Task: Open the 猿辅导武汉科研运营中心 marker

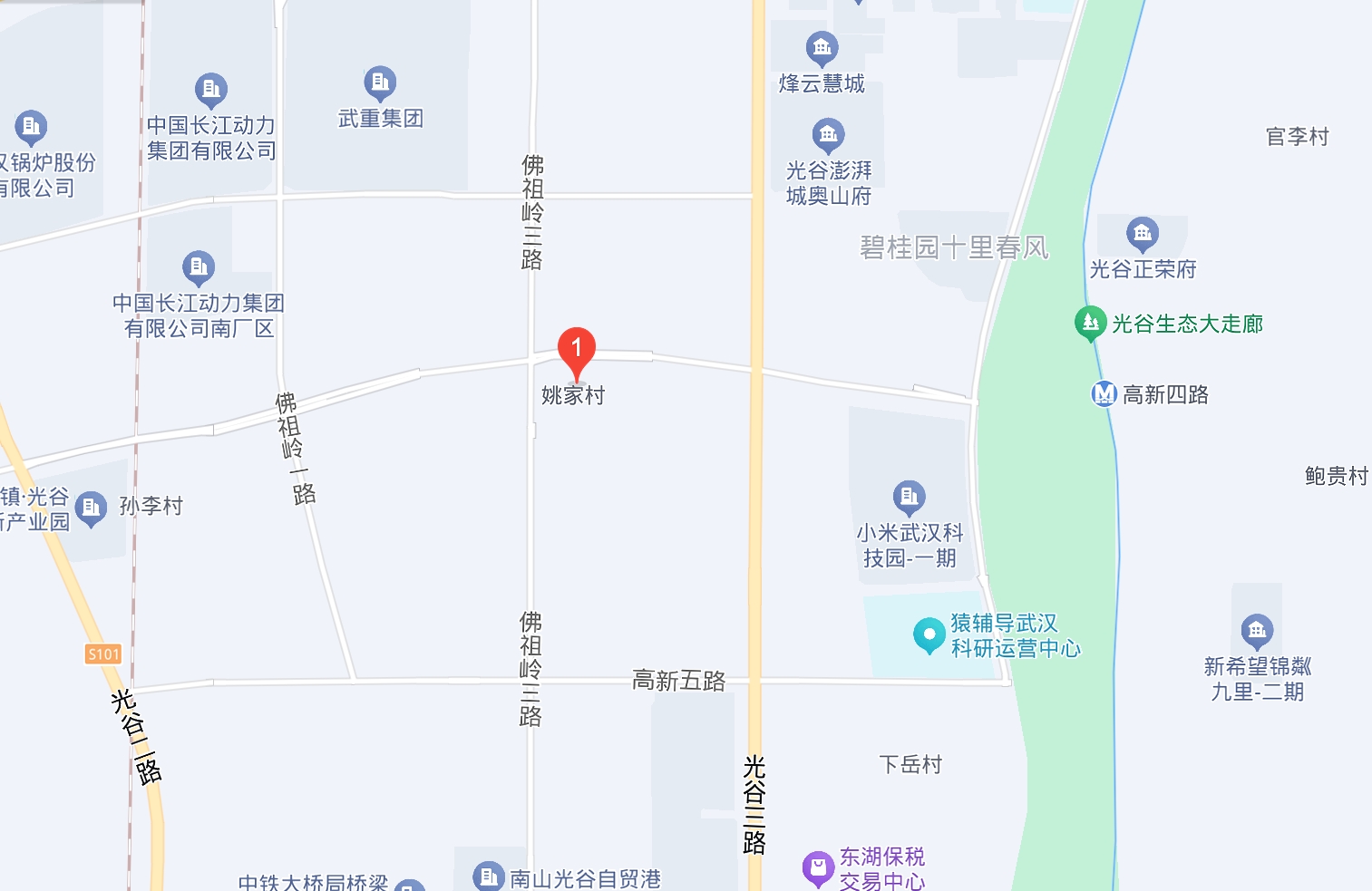Action: point(929,634)
